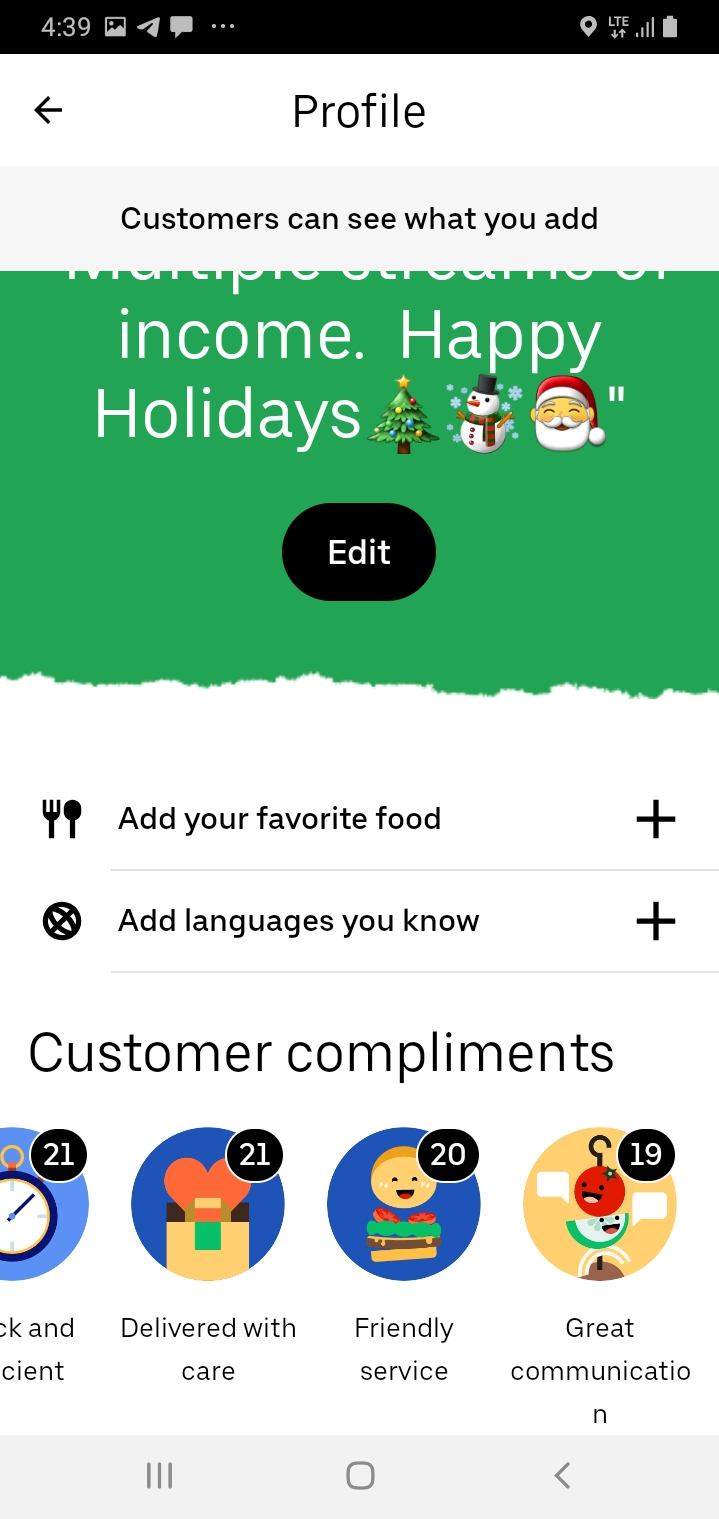Go back from the Profile screen
The width and height of the screenshot is (719, 1519).
pos(48,110)
